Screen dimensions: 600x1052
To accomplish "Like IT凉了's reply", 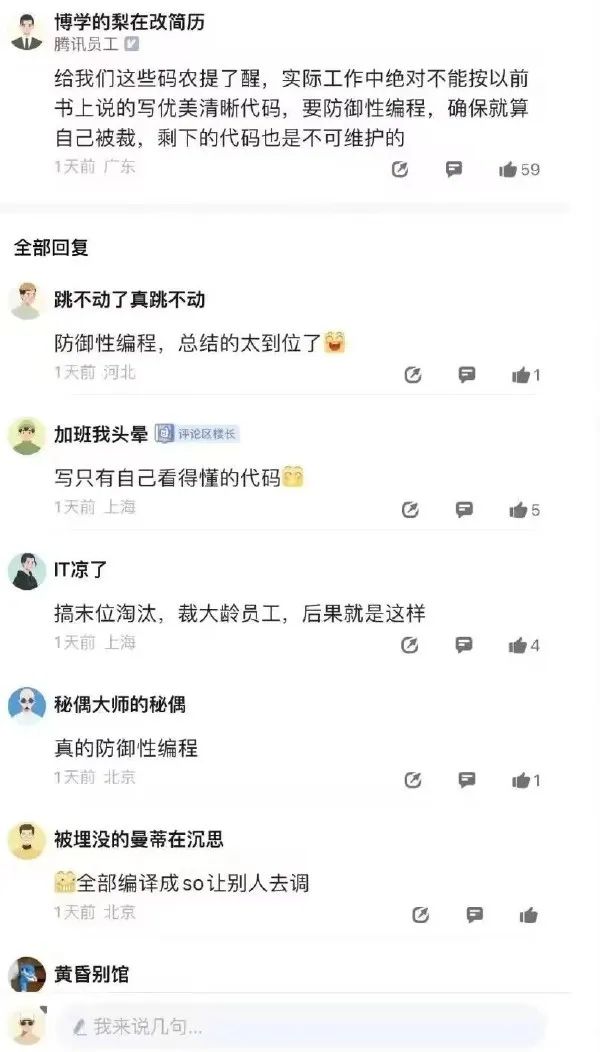I will (518, 645).
